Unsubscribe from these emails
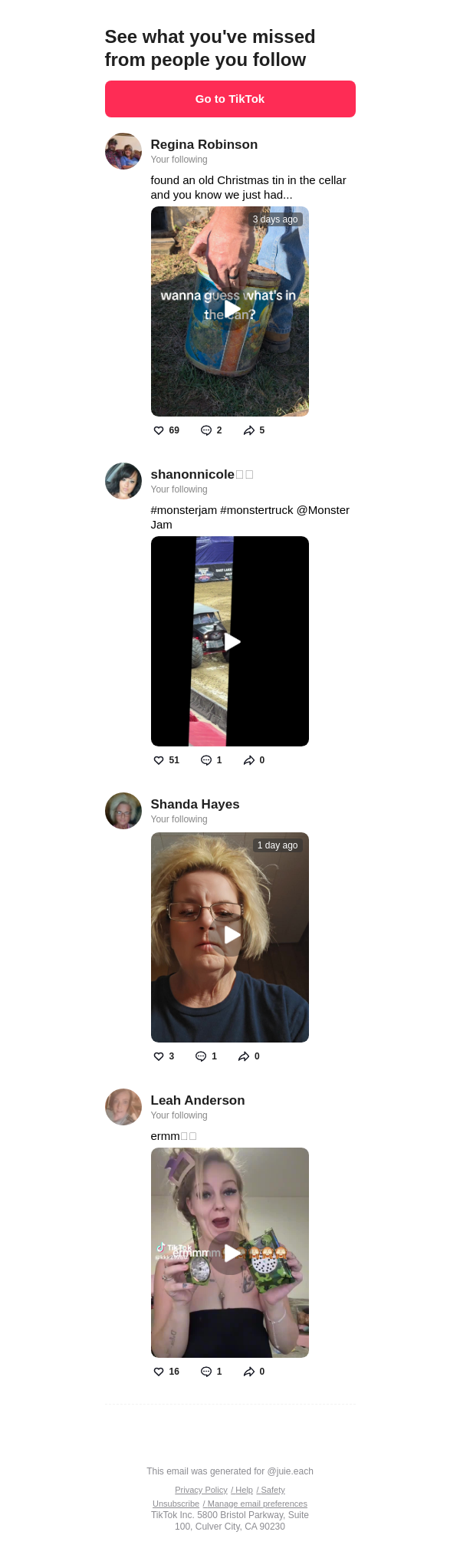Screen dimensions: 460x1568 pyautogui.click(x=176, y=1504)
